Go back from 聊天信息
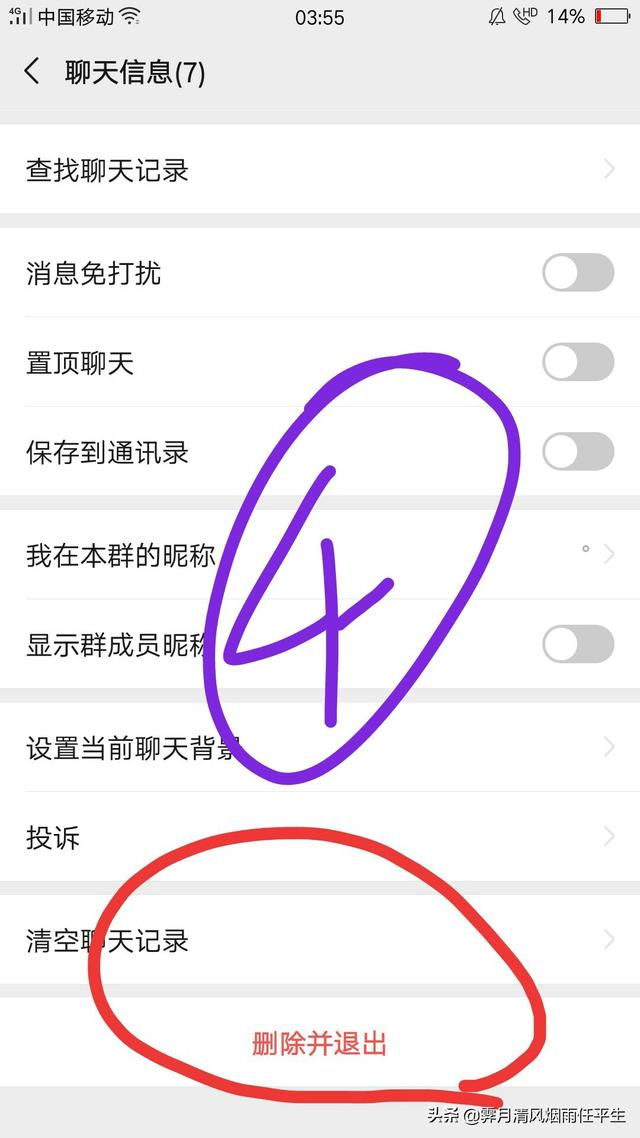The height and width of the screenshot is (1138, 640). coord(33,72)
